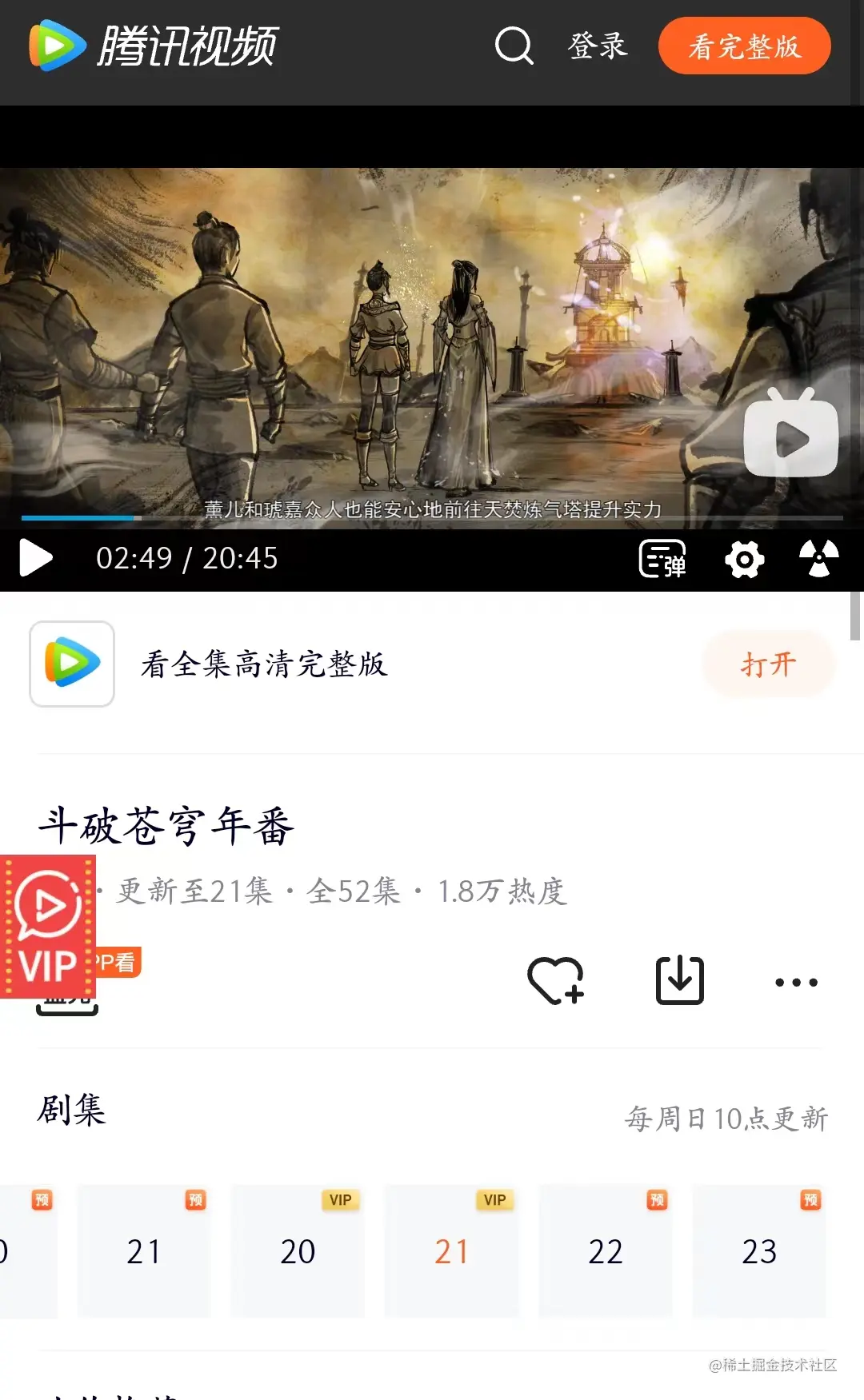This screenshot has width=864, height=1400.
Task: Download the episode
Action: [x=680, y=980]
